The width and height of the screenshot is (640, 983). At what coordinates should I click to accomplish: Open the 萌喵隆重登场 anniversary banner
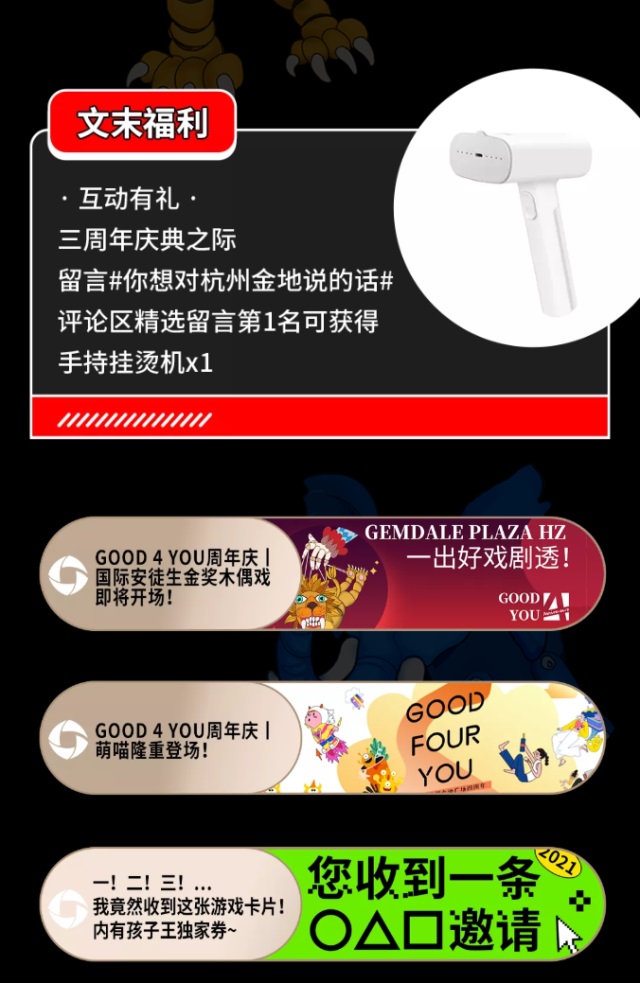[x=322, y=738]
